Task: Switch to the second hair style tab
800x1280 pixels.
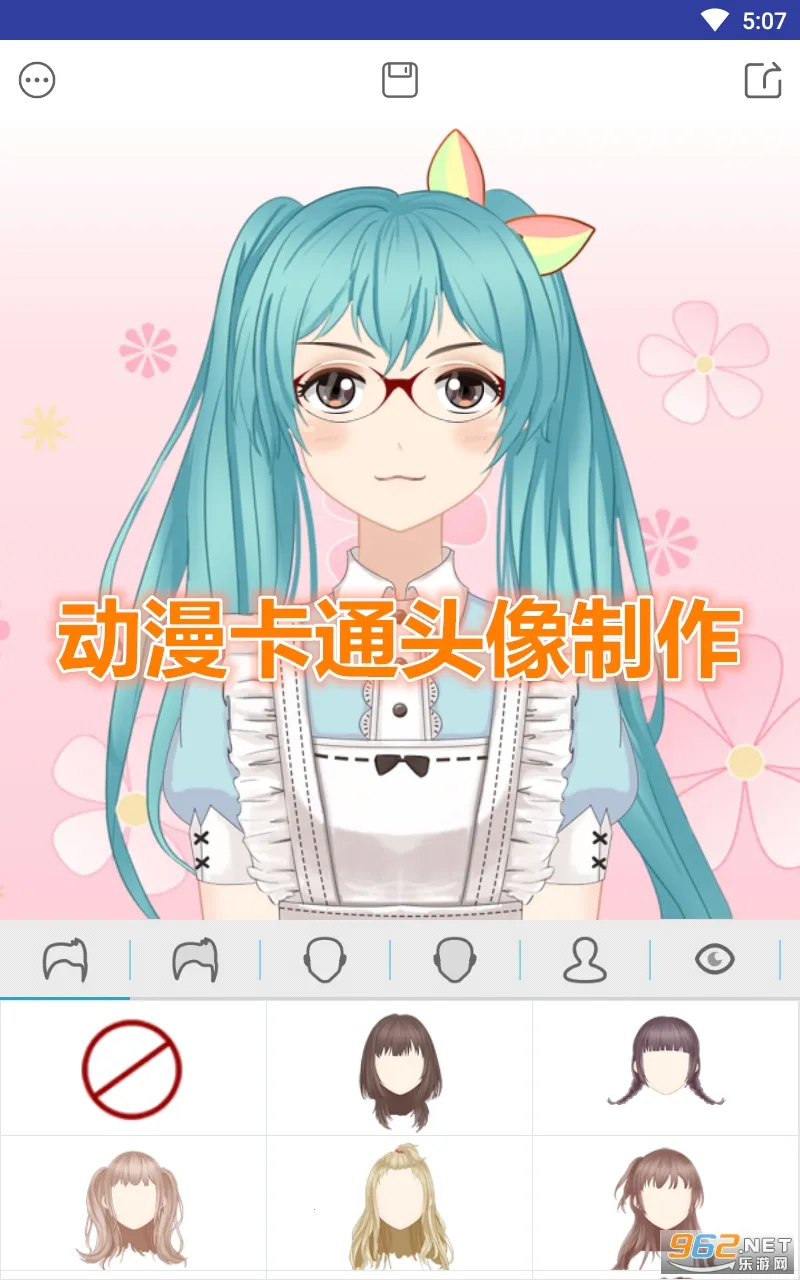Action: click(195, 960)
